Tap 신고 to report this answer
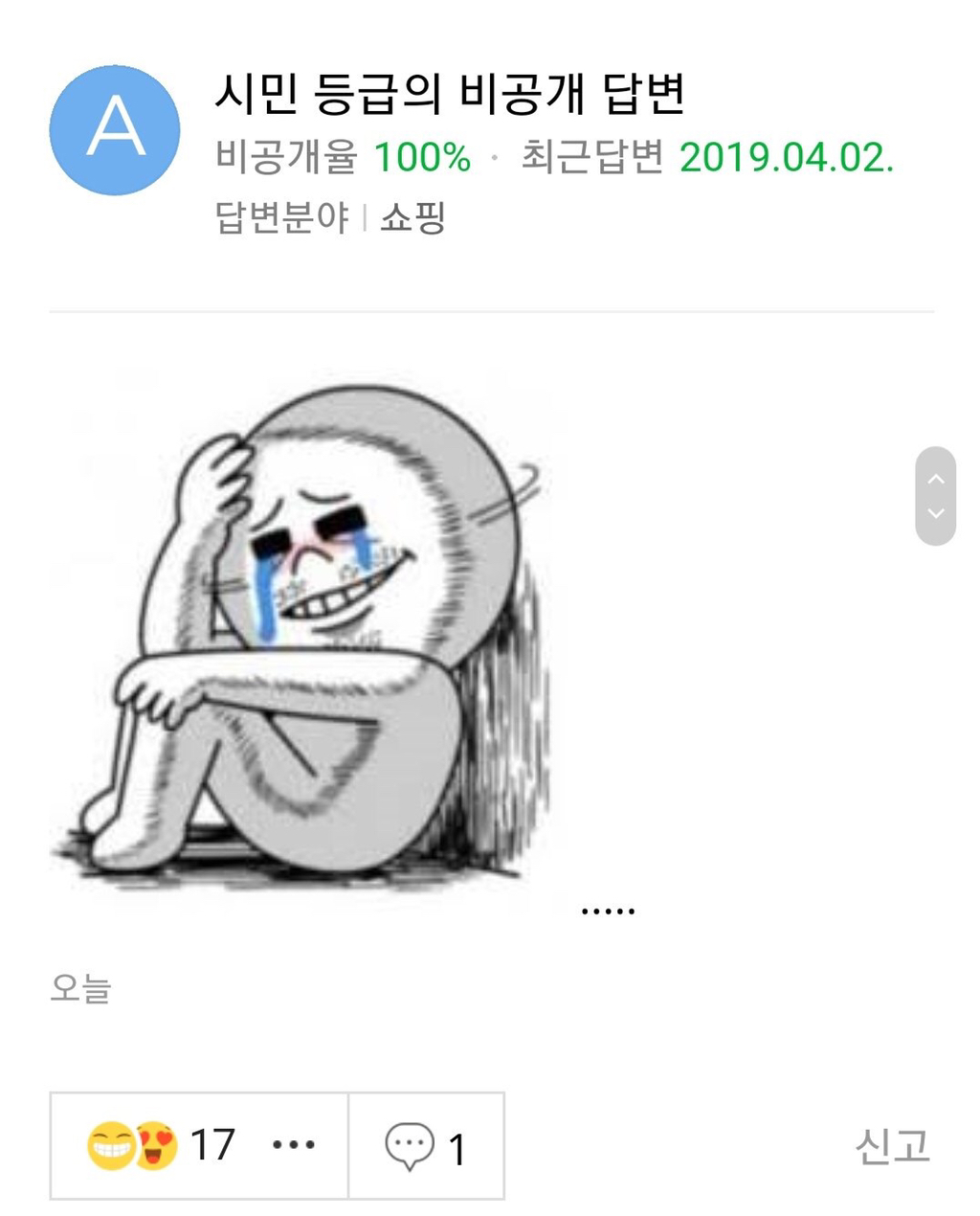The width and height of the screenshot is (980, 1216). coord(891,1145)
